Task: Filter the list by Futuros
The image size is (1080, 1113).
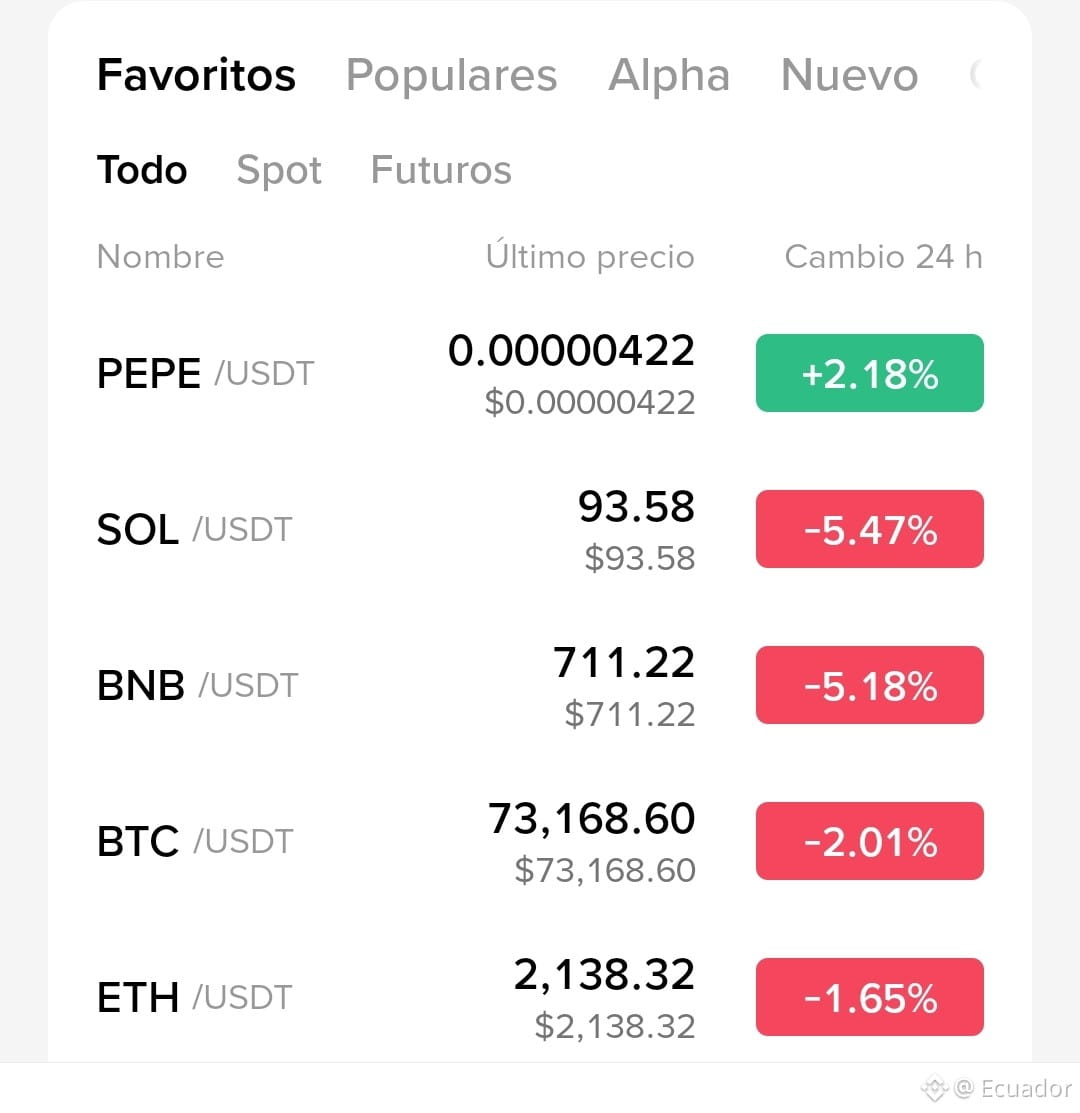Action: click(x=441, y=170)
